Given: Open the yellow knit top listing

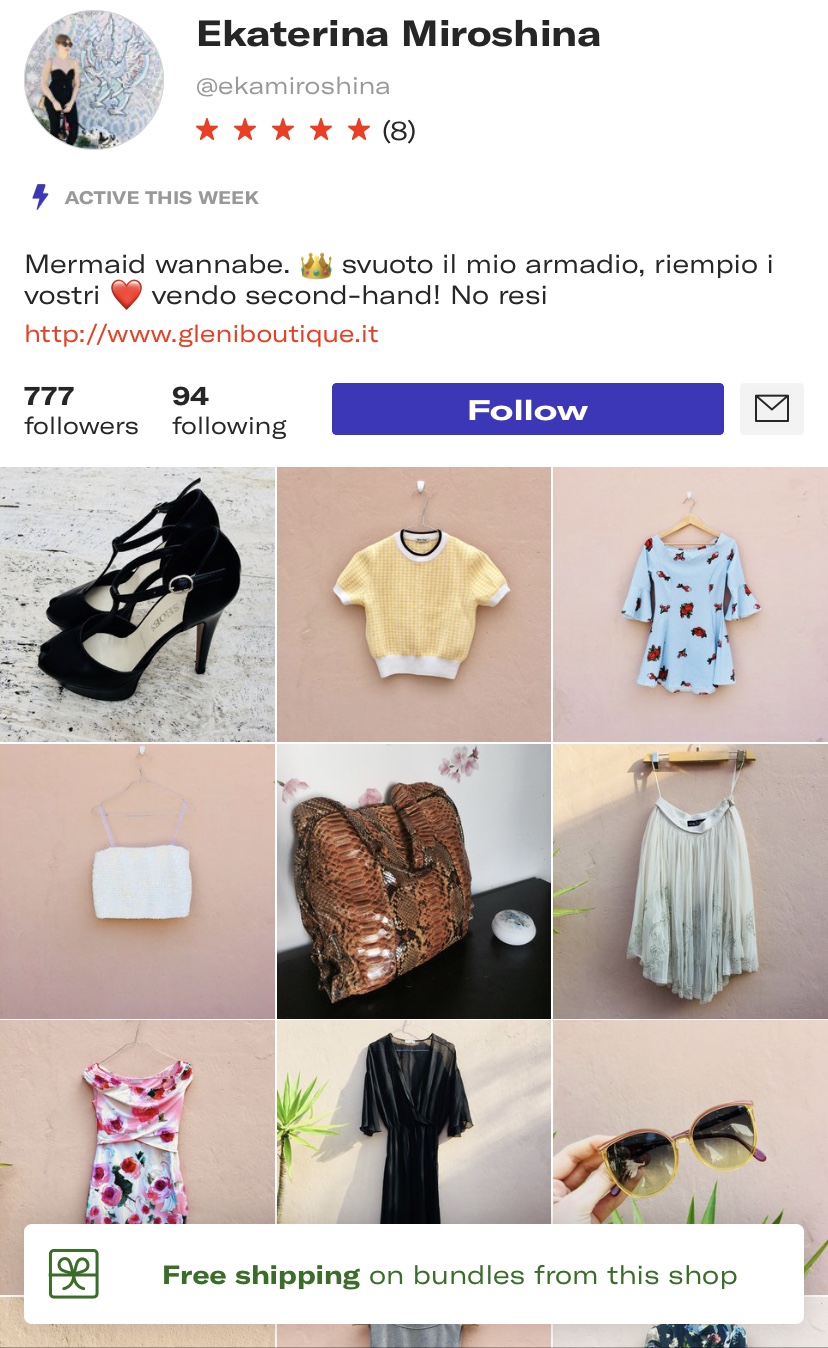Looking at the screenshot, I should click(414, 604).
